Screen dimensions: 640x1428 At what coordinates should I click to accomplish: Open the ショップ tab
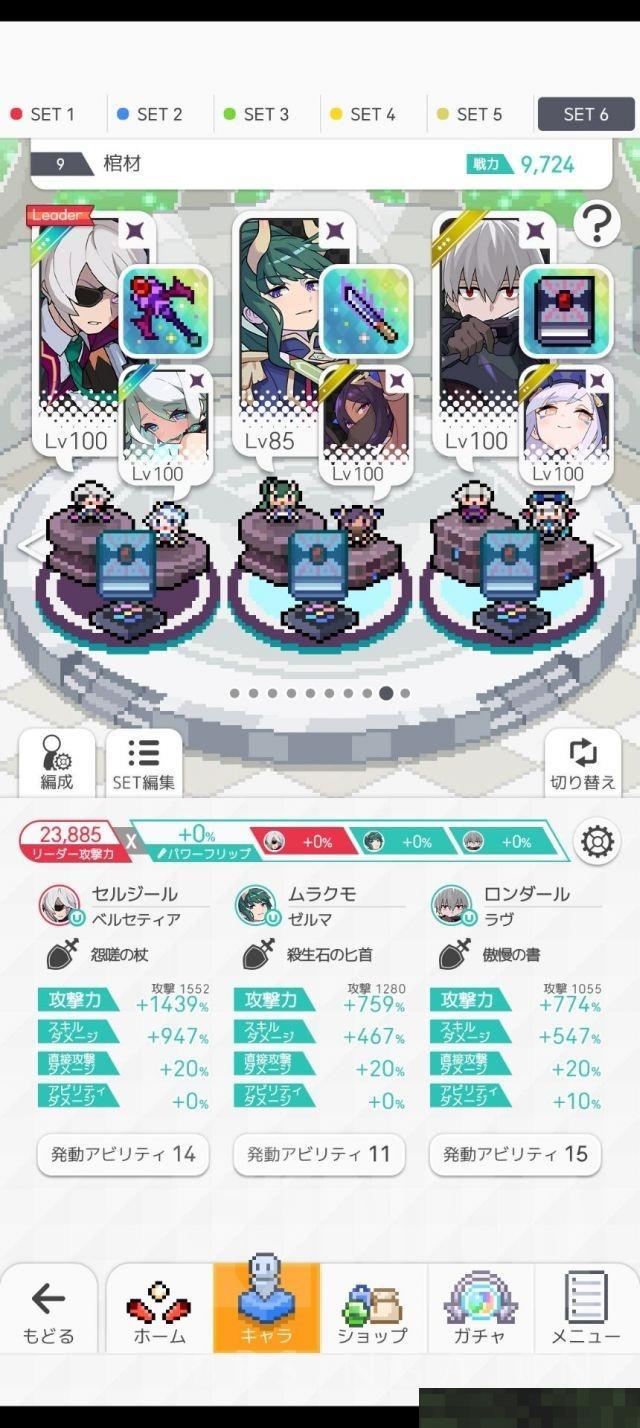(x=372, y=1312)
